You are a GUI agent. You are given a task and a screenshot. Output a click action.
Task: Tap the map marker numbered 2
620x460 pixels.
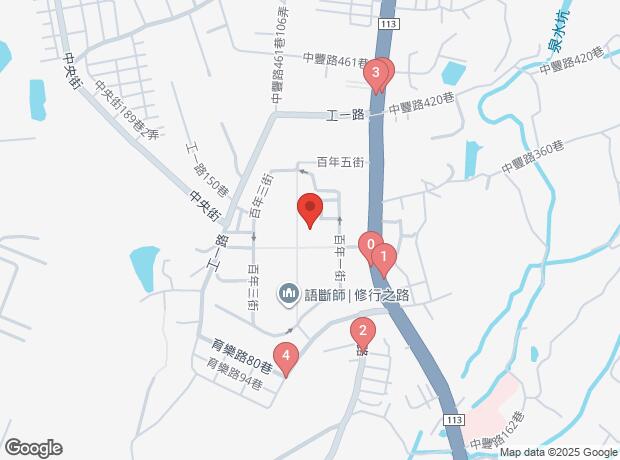point(362,333)
